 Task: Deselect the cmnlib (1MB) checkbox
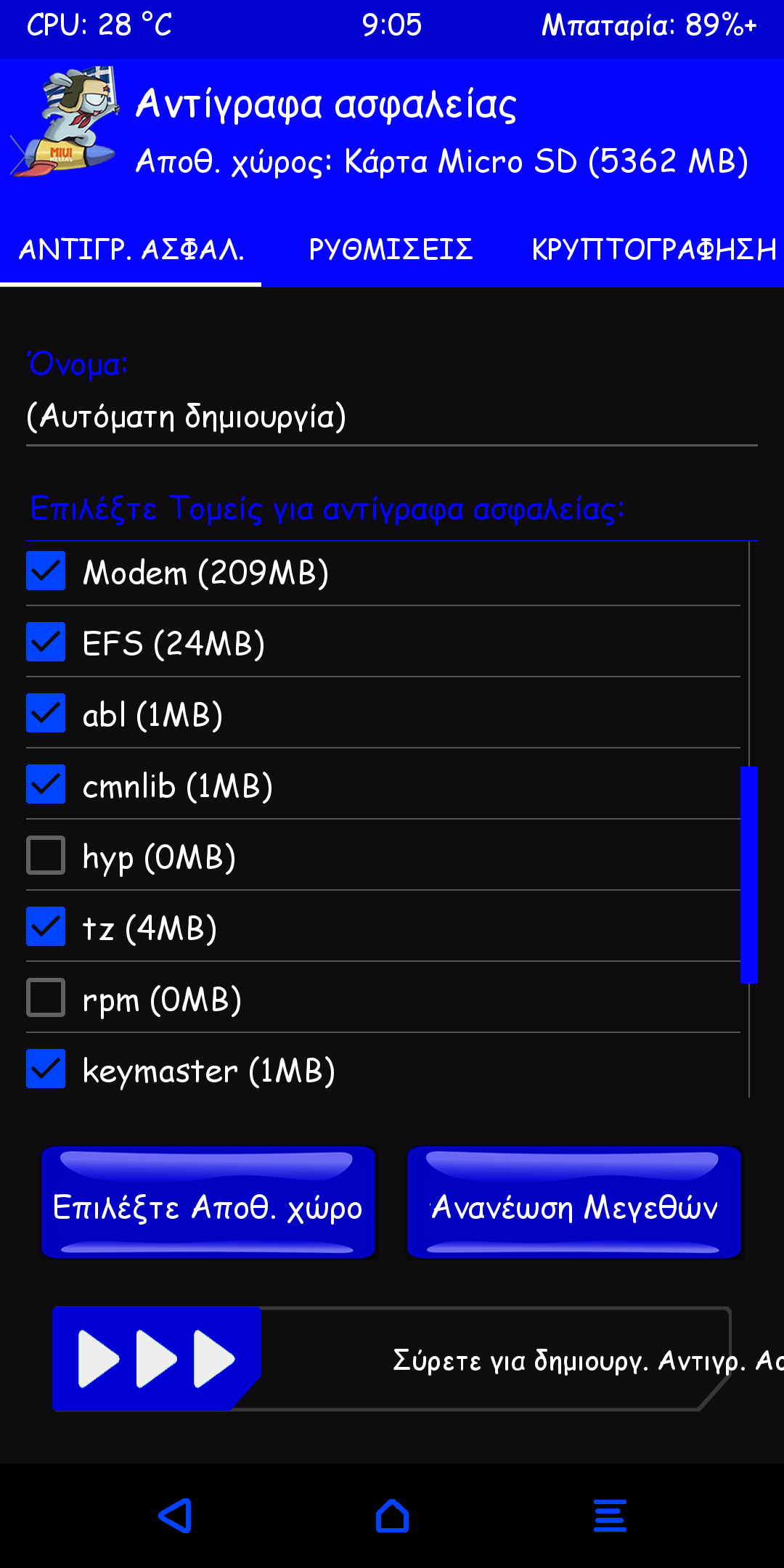[x=46, y=785]
